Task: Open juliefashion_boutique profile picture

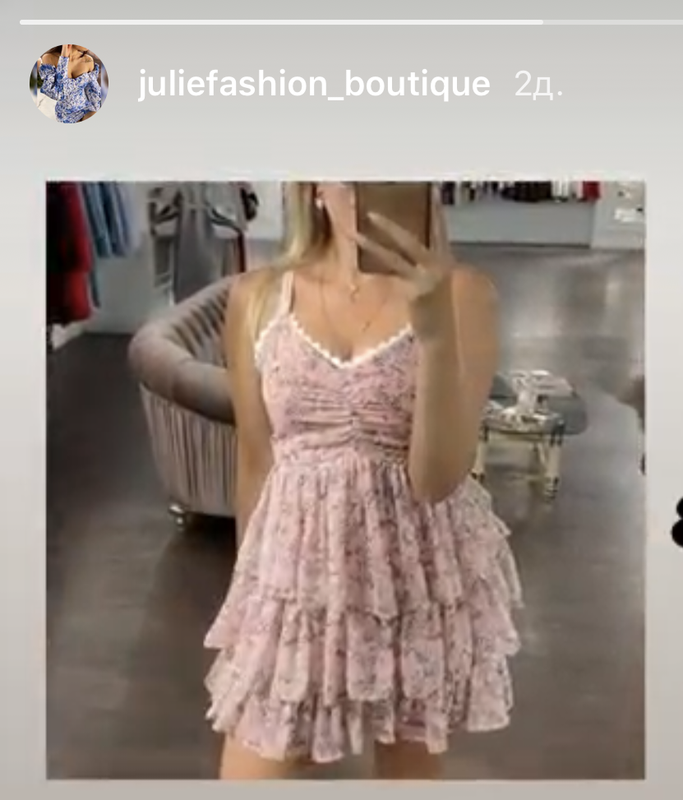Action: pyautogui.click(x=68, y=84)
